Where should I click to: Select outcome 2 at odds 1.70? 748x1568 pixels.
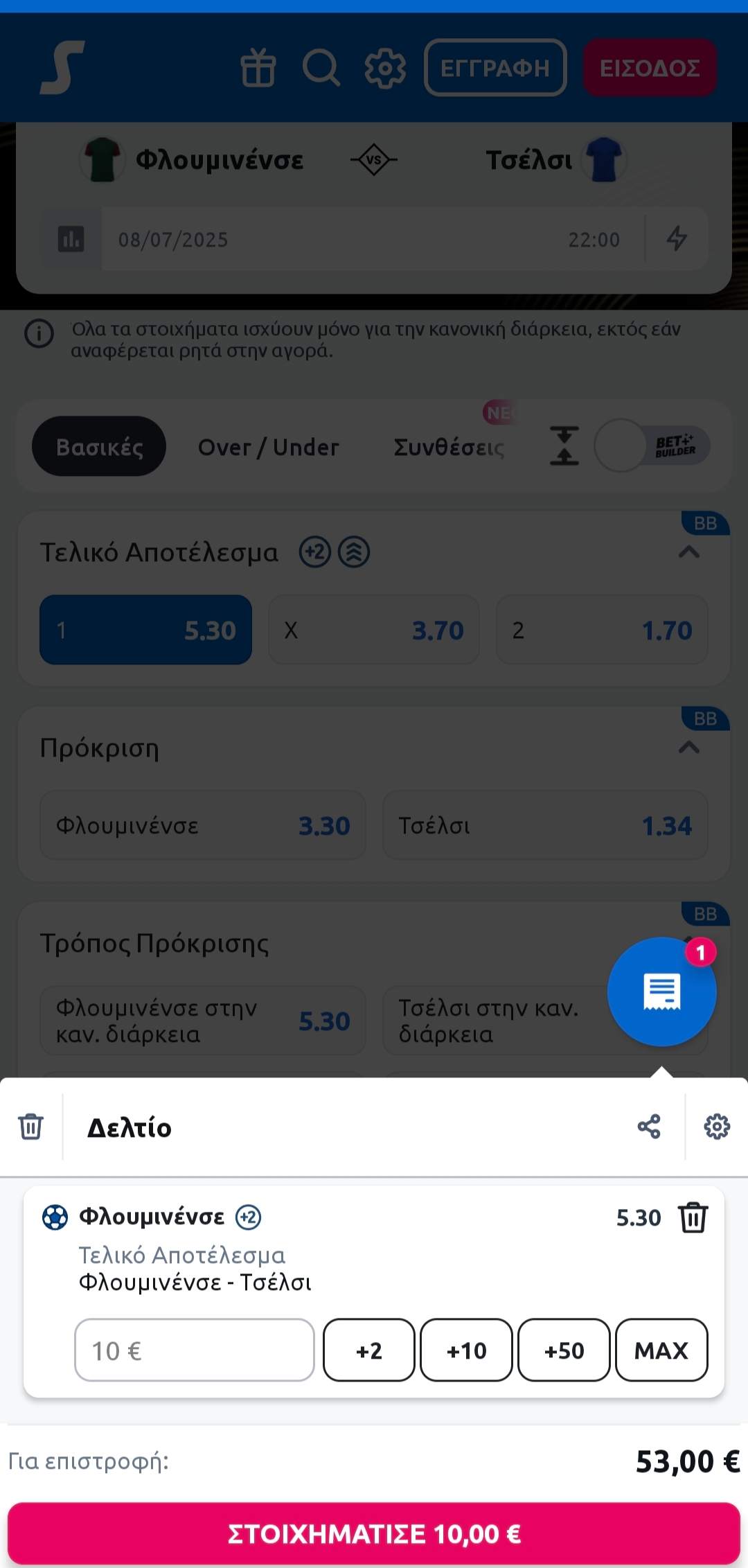click(x=602, y=630)
